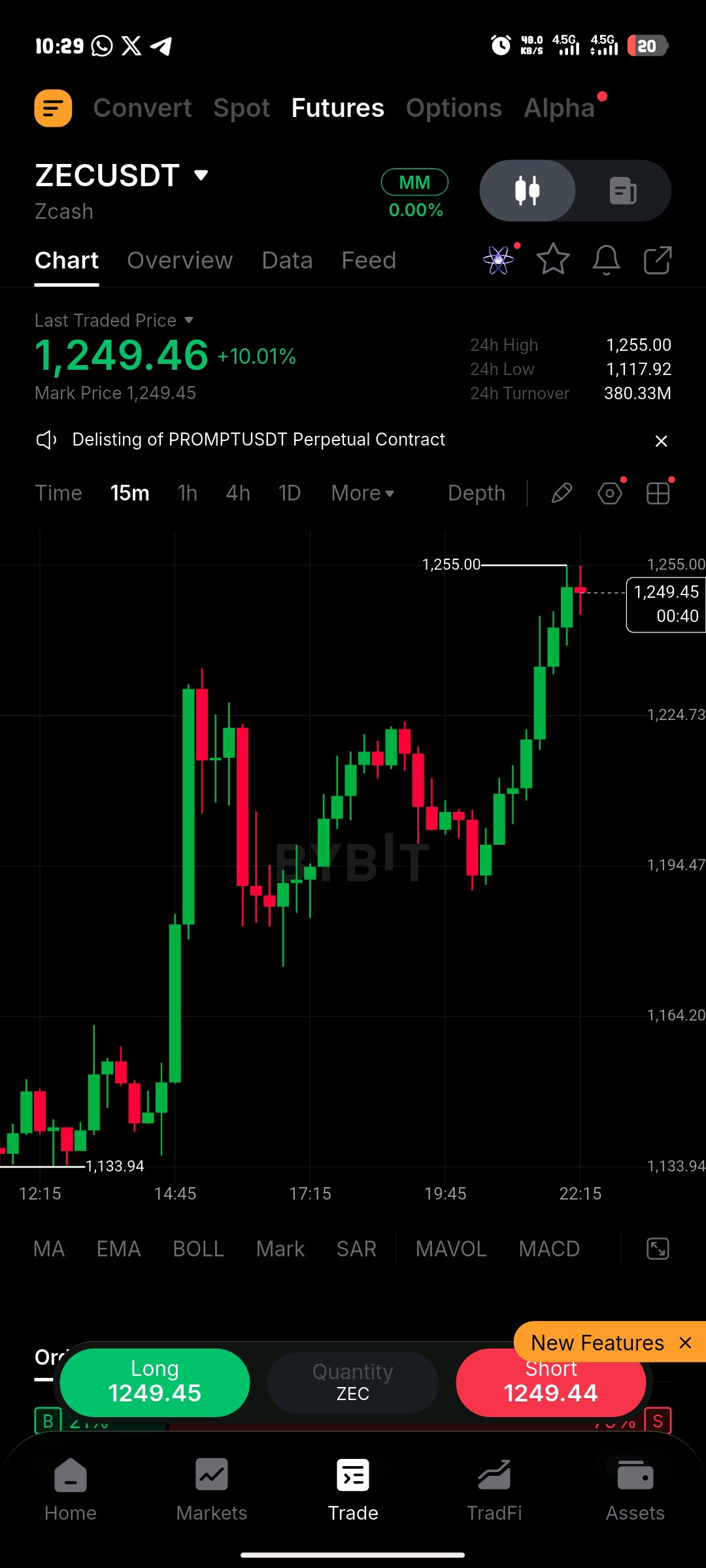Add ZECUSDT to favorites with star

(553, 259)
